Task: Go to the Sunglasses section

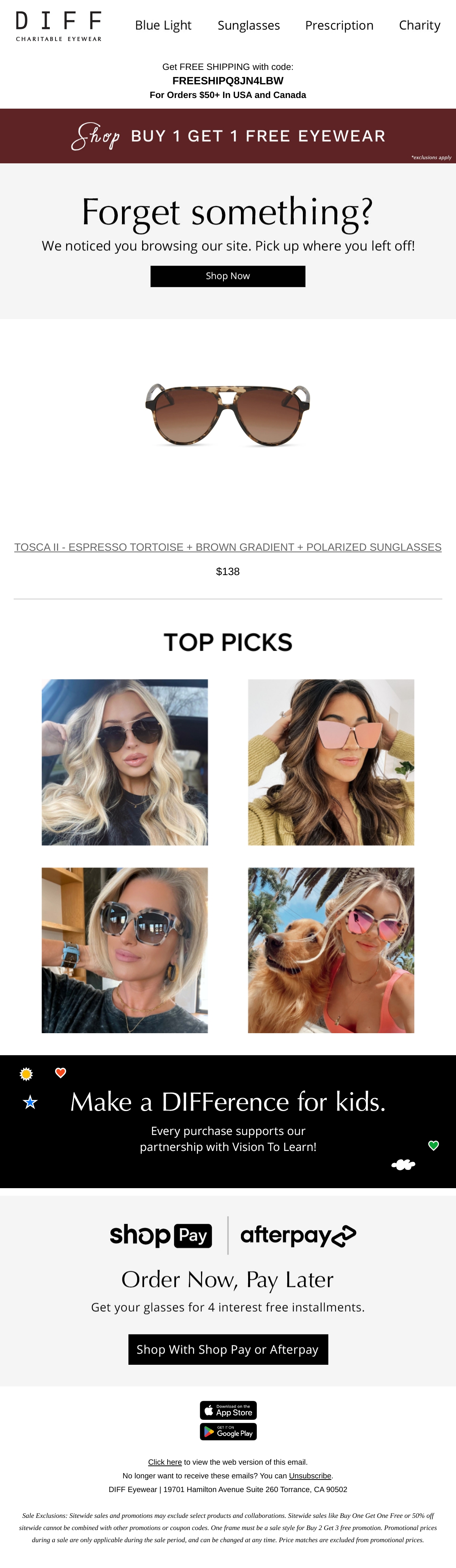Action: click(x=249, y=25)
